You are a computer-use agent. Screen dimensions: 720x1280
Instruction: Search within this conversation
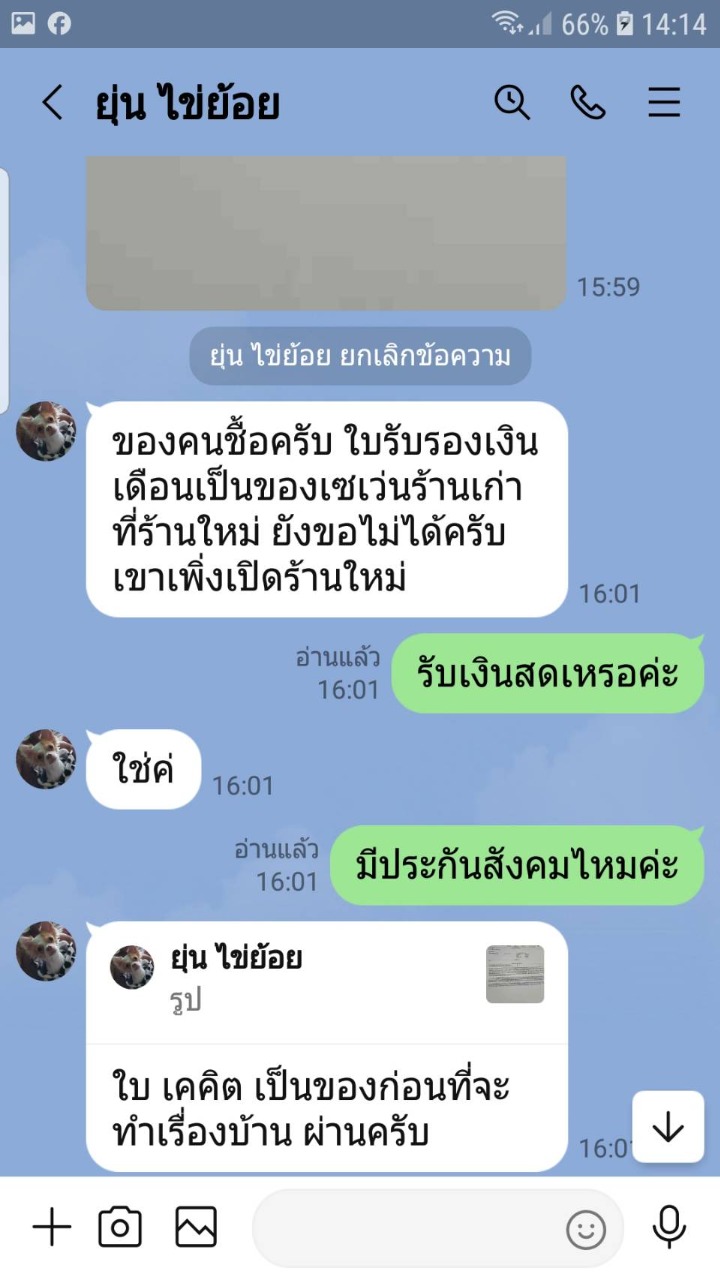click(x=512, y=102)
